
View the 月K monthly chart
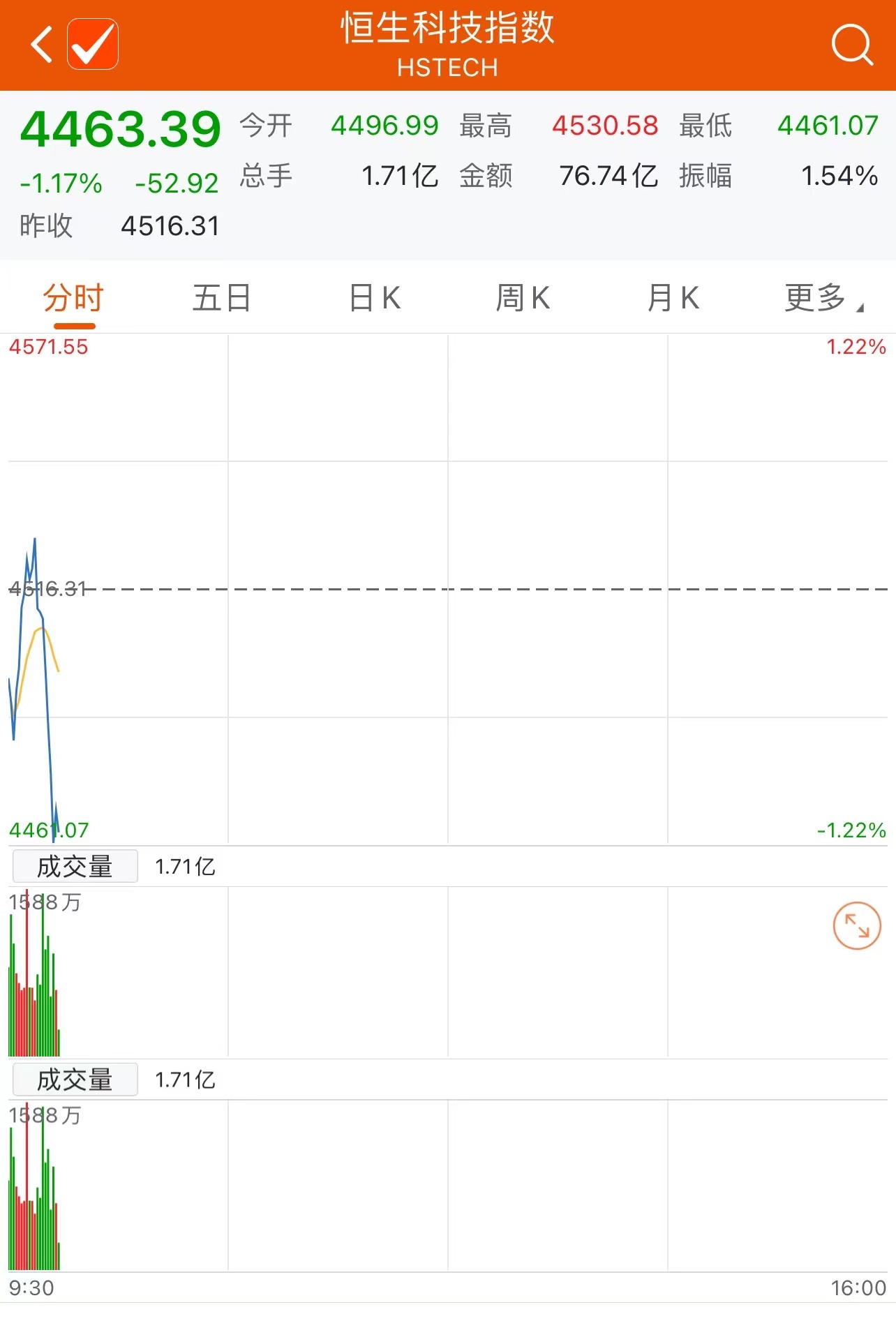673,299
